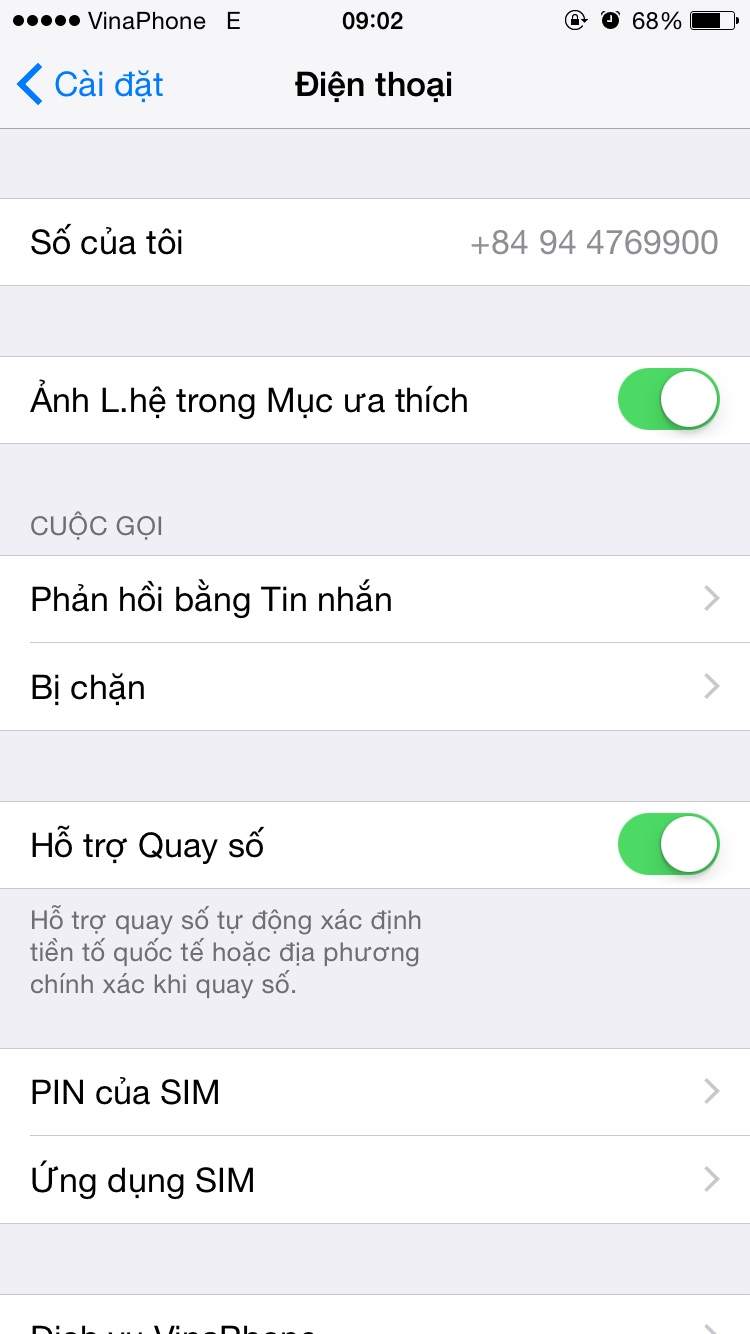Screen dimensions: 750x1334
Task: Disable Hỗ trợ Quay số switch
Action: pos(669,845)
